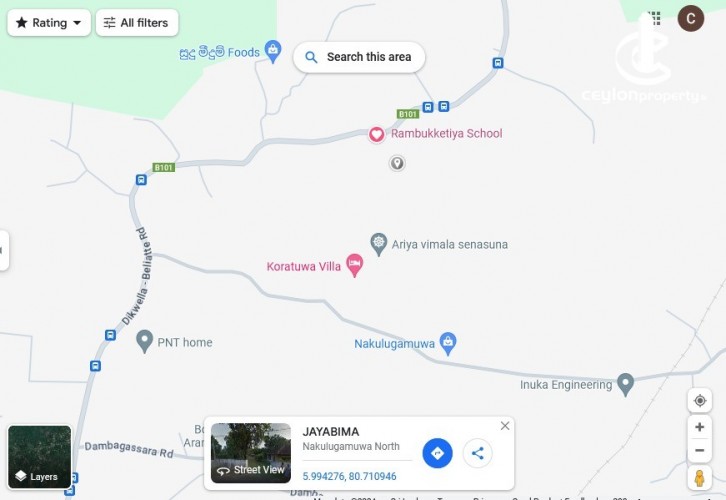Open the account profile avatar
The image size is (726, 500).
690,18
